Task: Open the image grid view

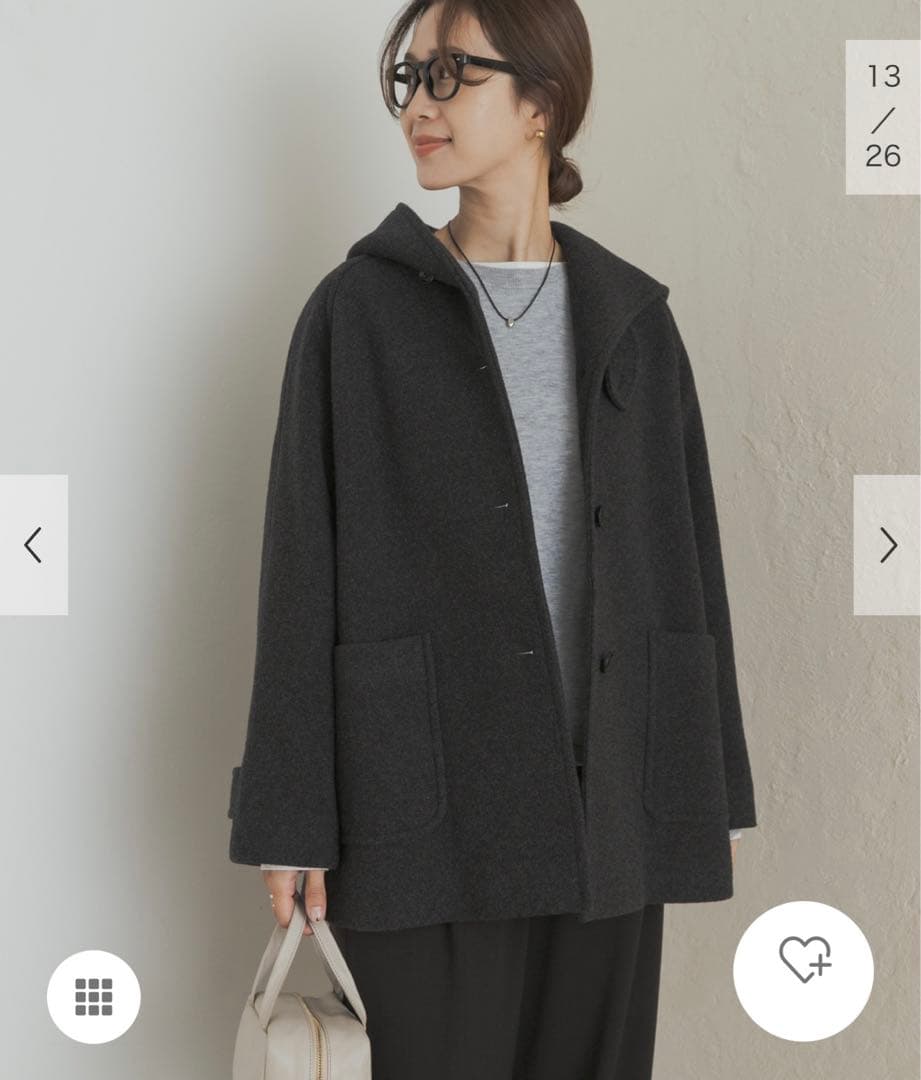Action: [x=94, y=996]
